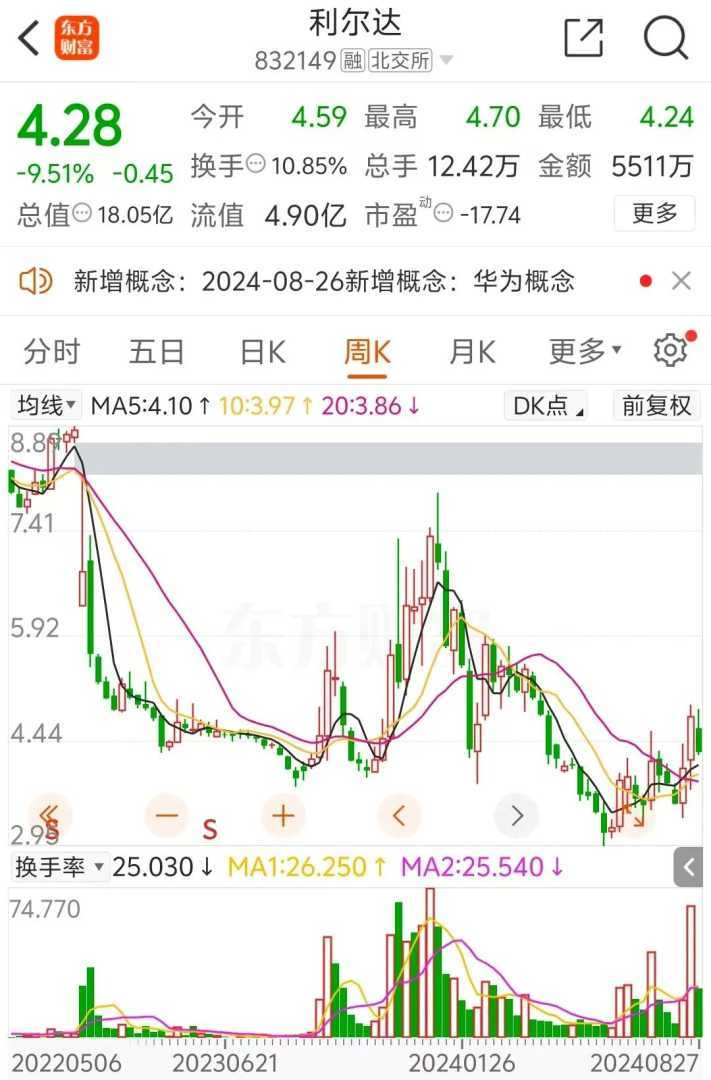Open the 均线 indicator dropdown
Viewport: 711px width, 1080px height.
tap(47, 405)
